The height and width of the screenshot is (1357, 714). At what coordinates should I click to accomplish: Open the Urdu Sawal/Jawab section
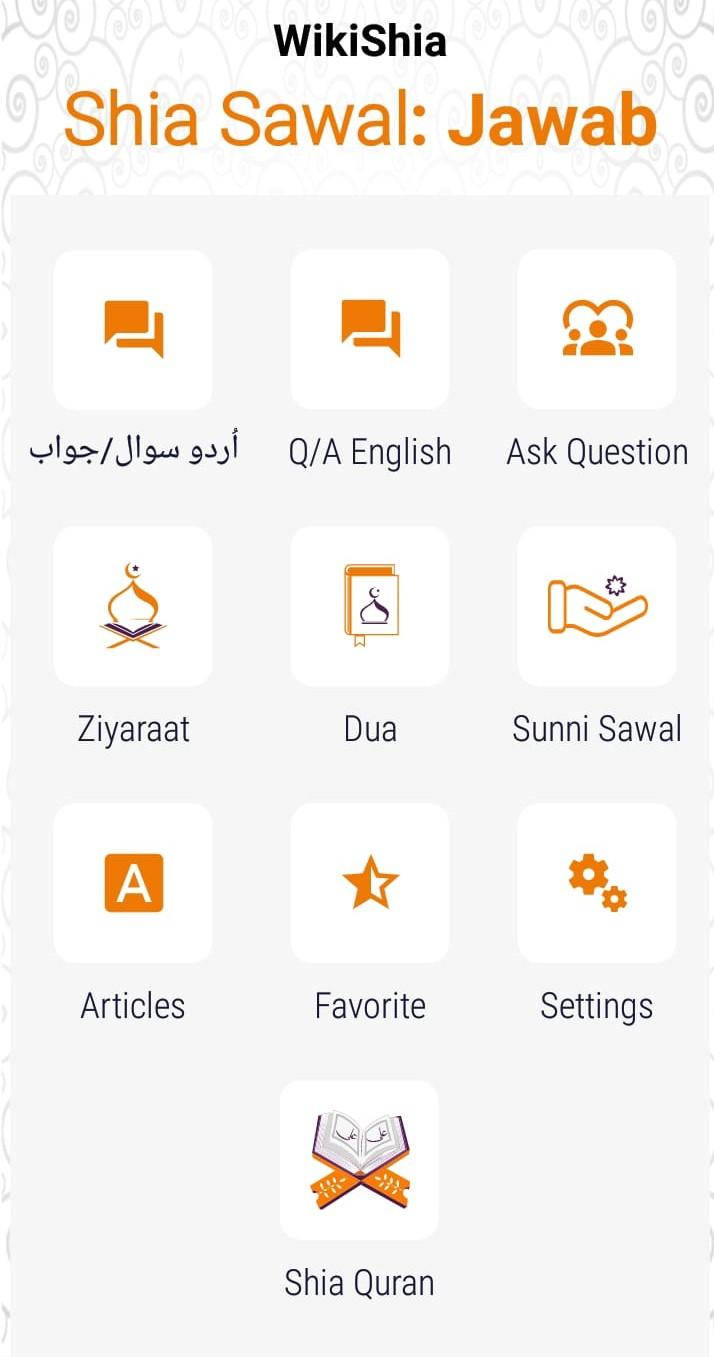tap(133, 329)
